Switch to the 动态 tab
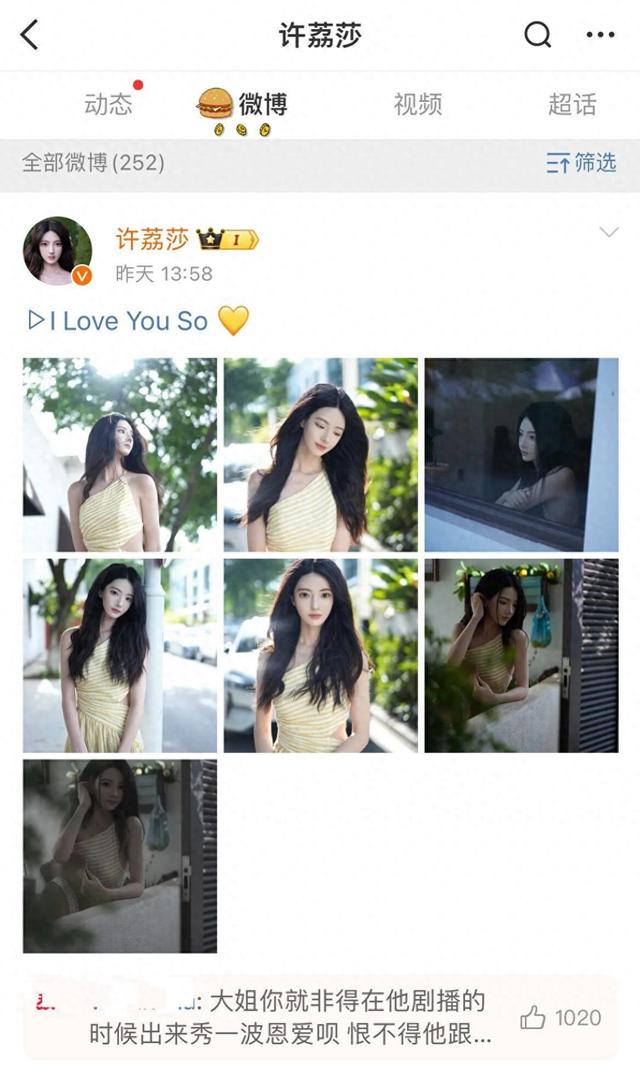The height and width of the screenshot is (1074, 640). [108, 105]
